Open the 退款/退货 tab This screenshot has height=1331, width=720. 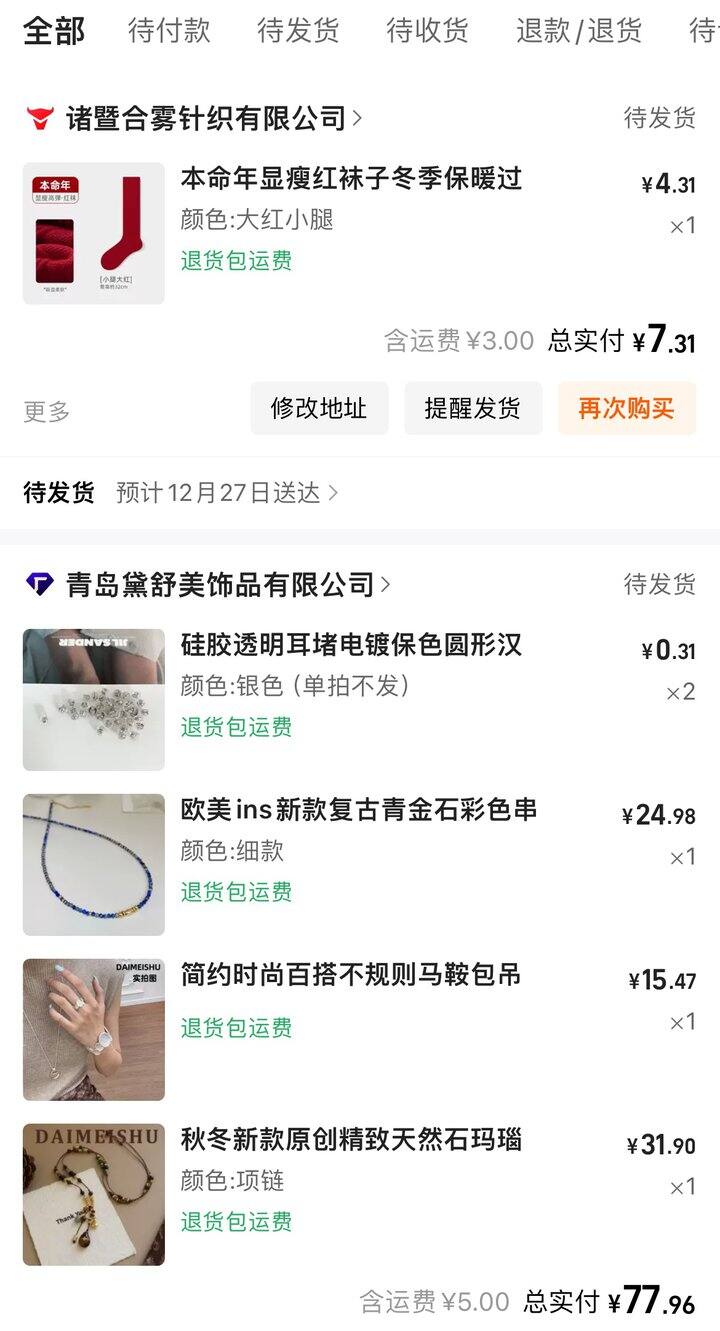pyautogui.click(x=579, y=31)
